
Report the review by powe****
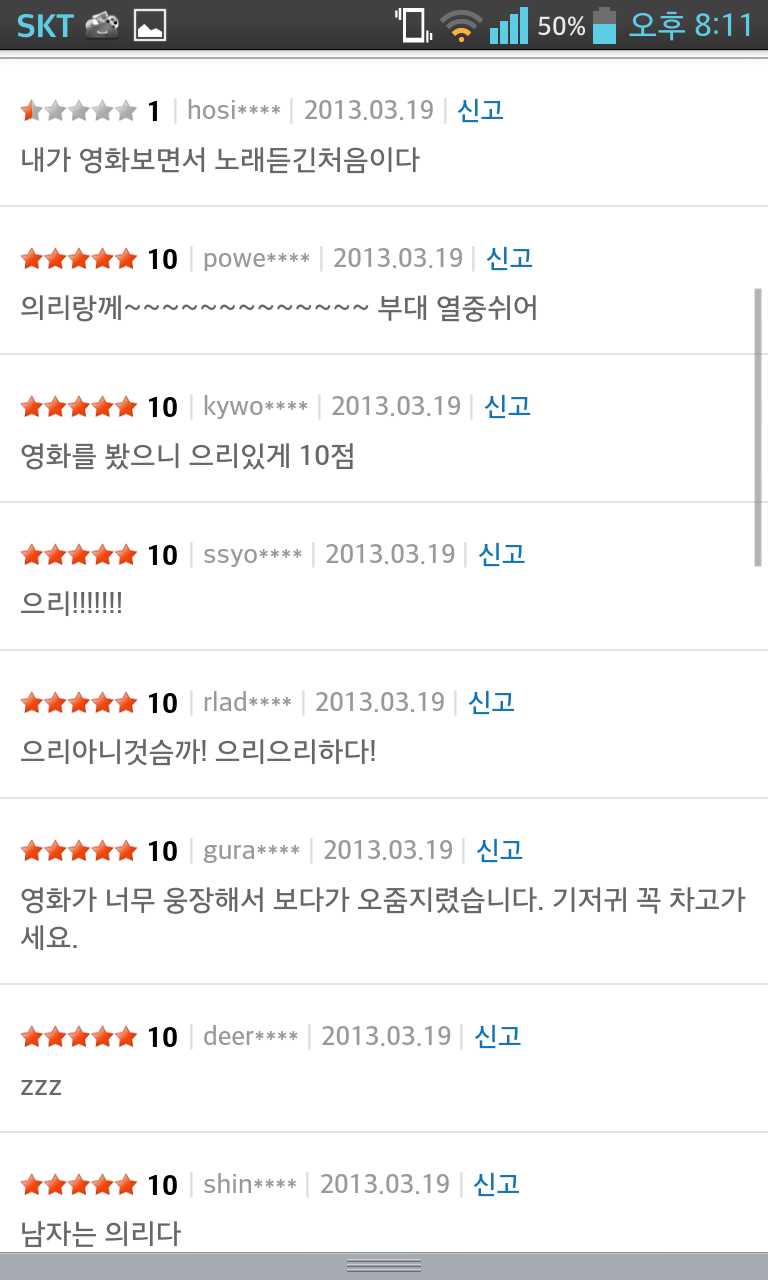click(x=509, y=258)
